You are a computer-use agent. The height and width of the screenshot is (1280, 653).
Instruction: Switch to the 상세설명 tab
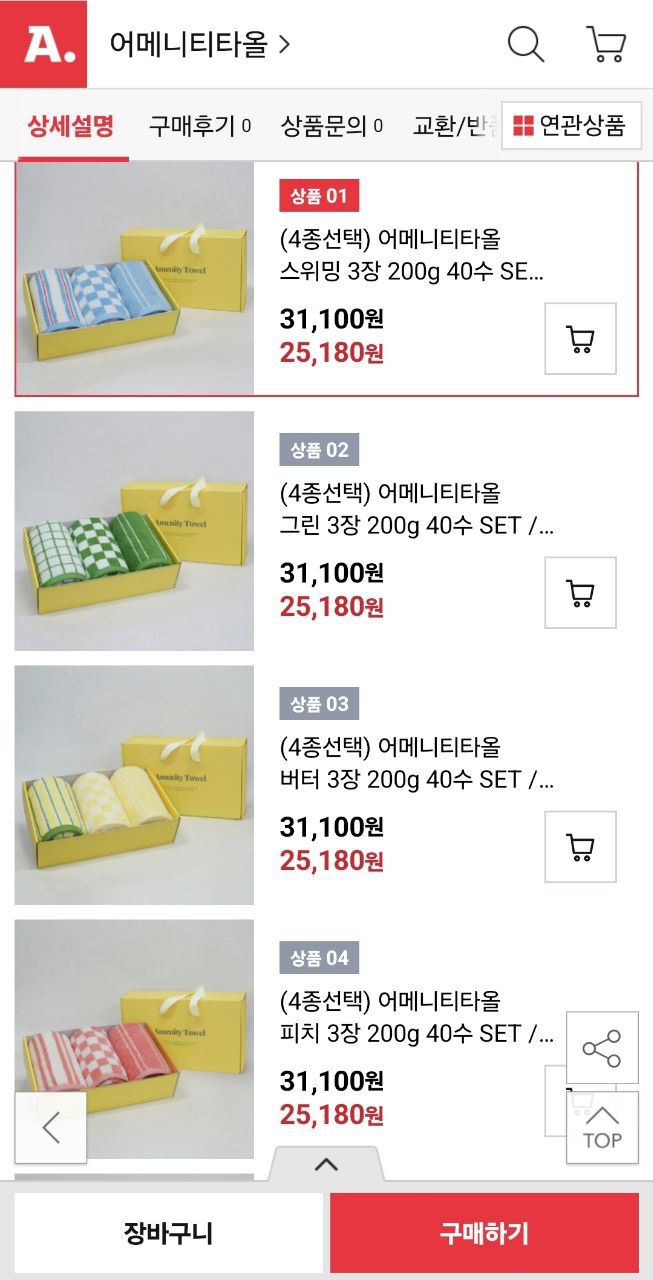coord(71,126)
